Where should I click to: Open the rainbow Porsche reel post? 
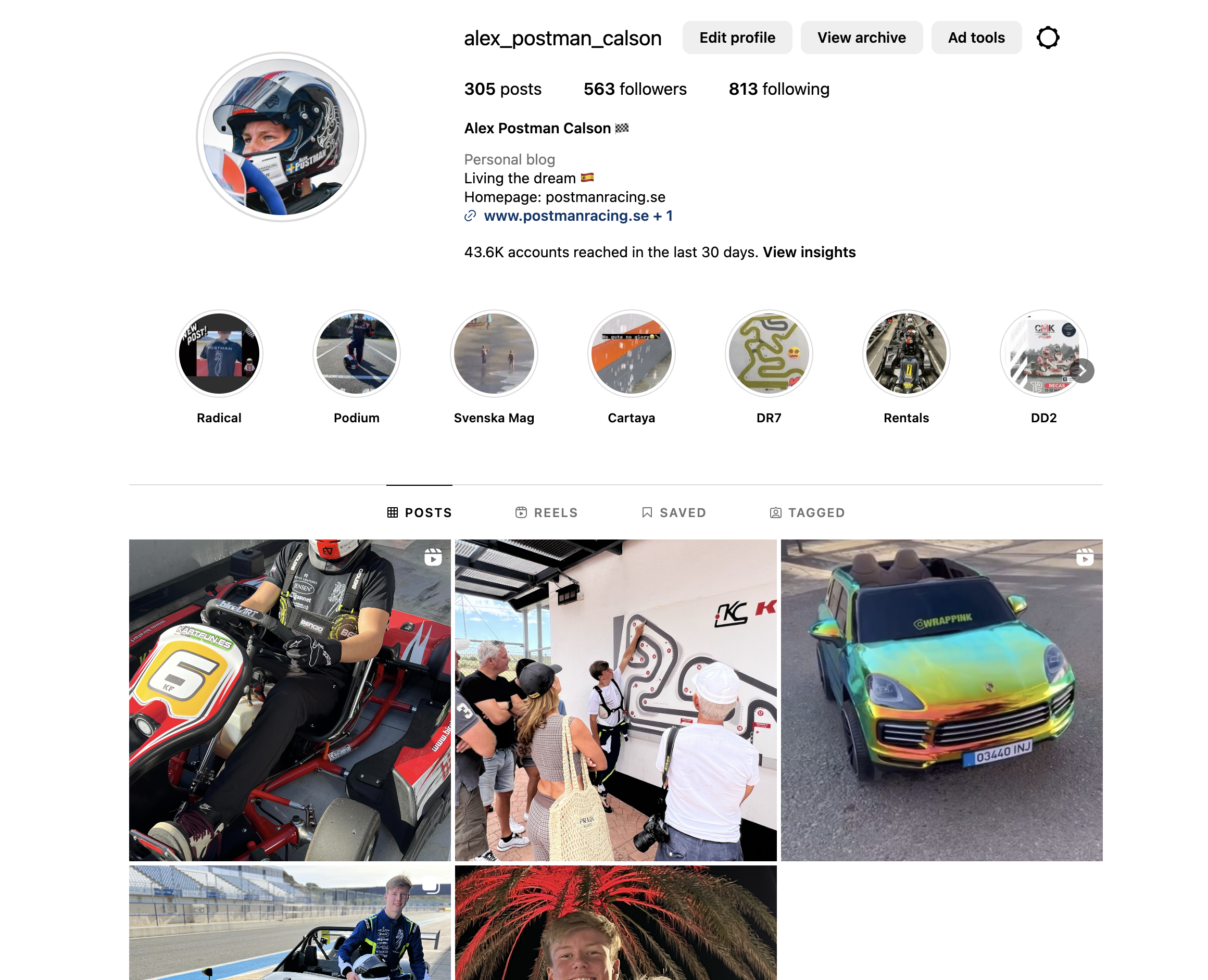pos(941,699)
